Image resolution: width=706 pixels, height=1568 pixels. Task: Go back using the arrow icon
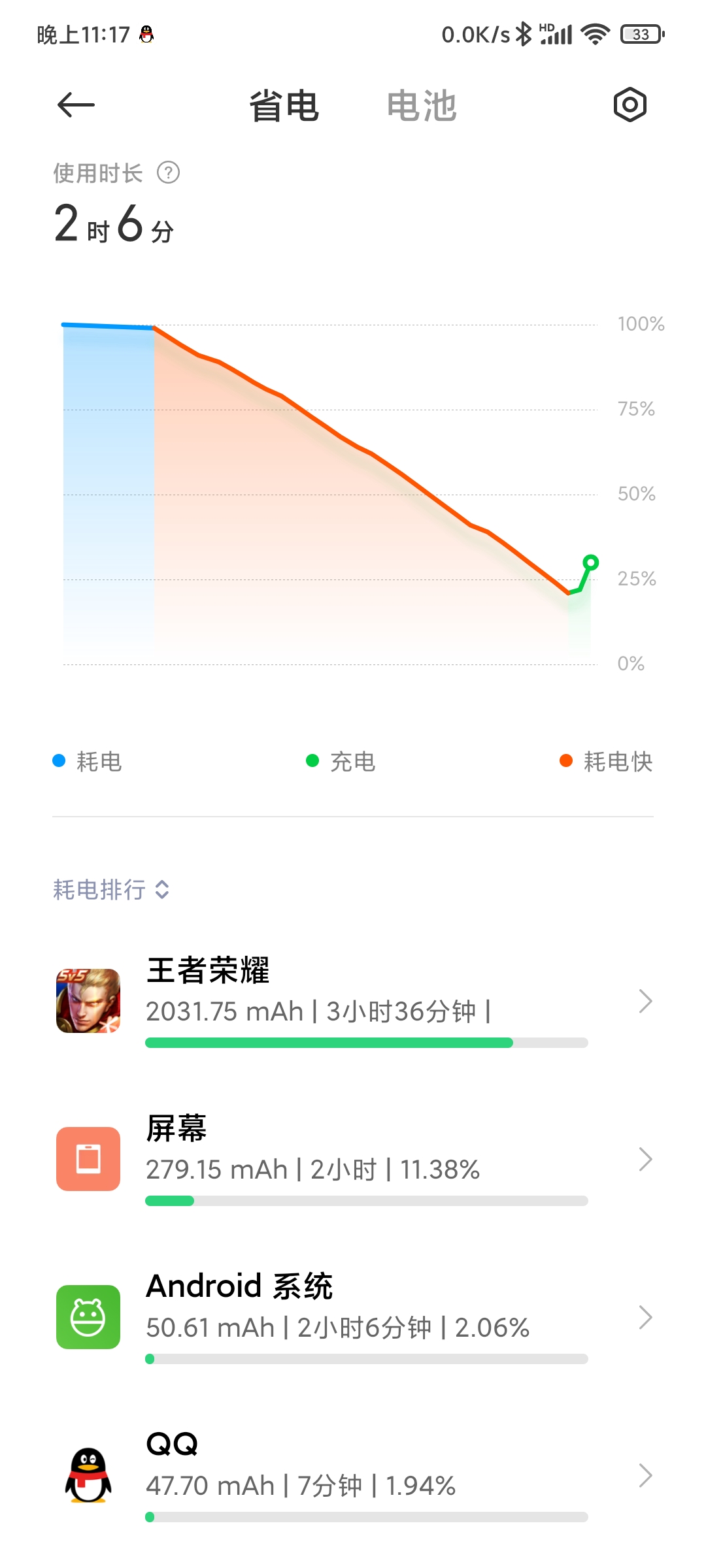[x=76, y=105]
